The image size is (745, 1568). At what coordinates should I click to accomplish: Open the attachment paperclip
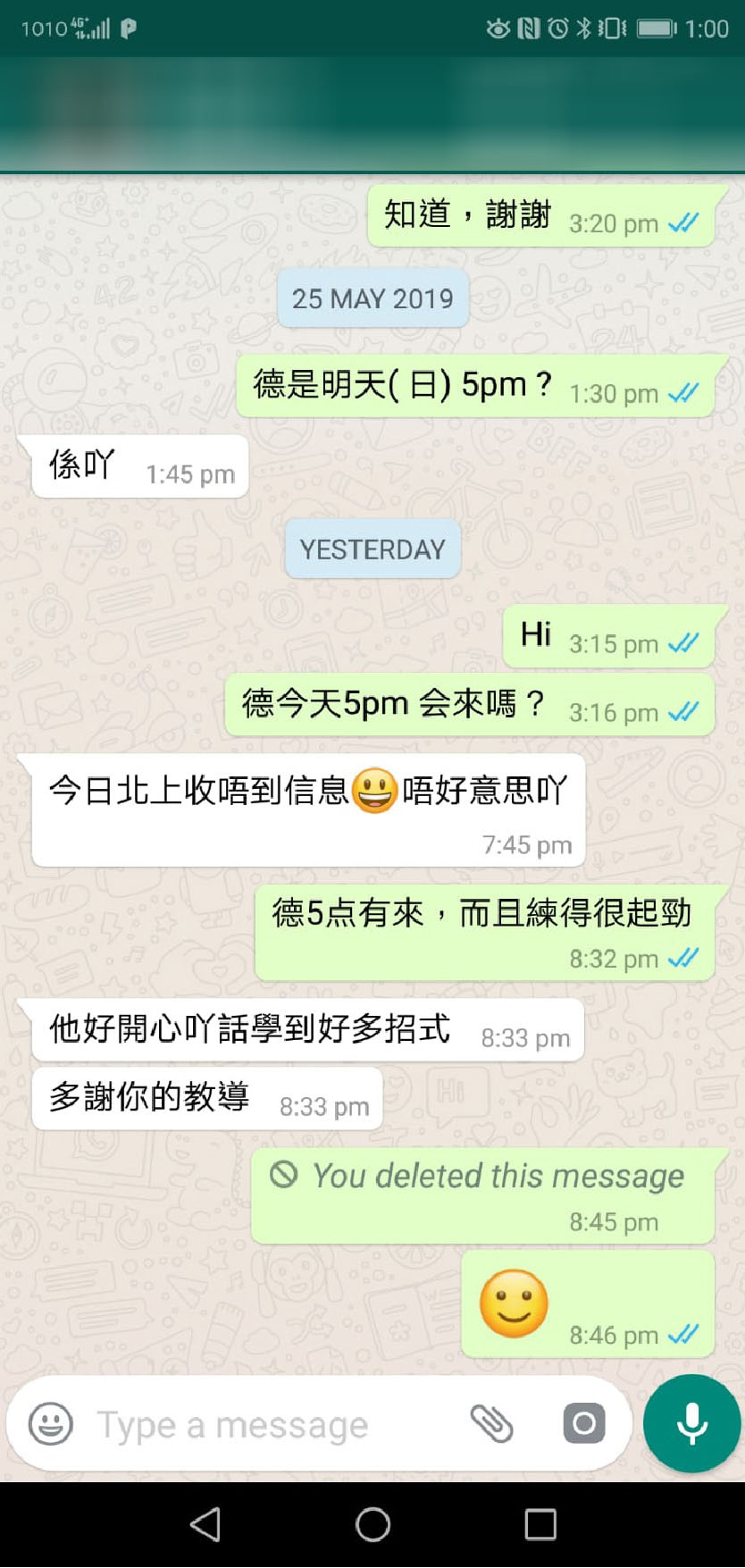(491, 1423)
